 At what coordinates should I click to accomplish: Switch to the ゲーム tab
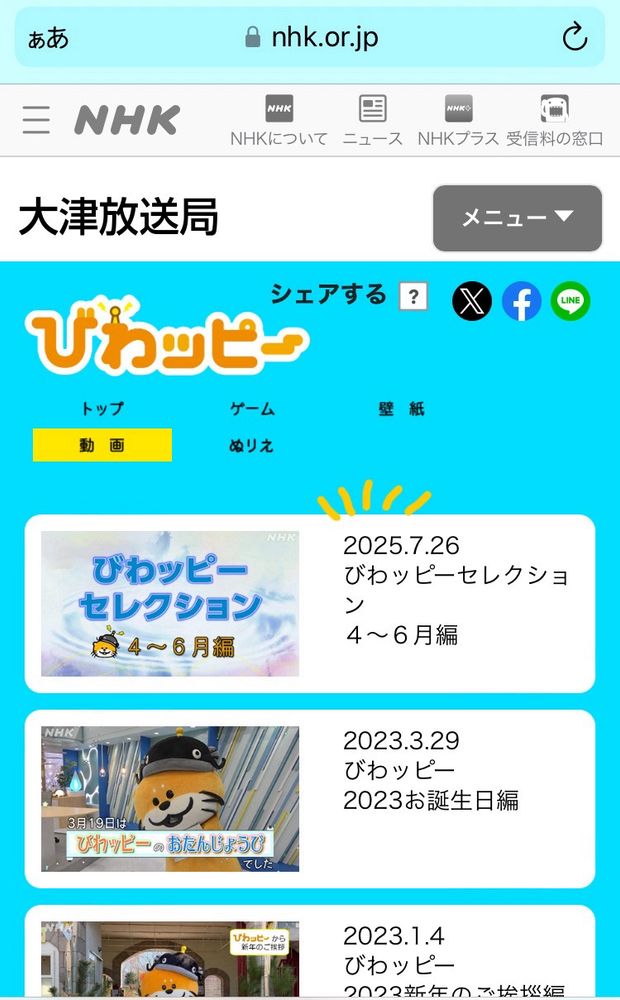click(x=252, y=408)
